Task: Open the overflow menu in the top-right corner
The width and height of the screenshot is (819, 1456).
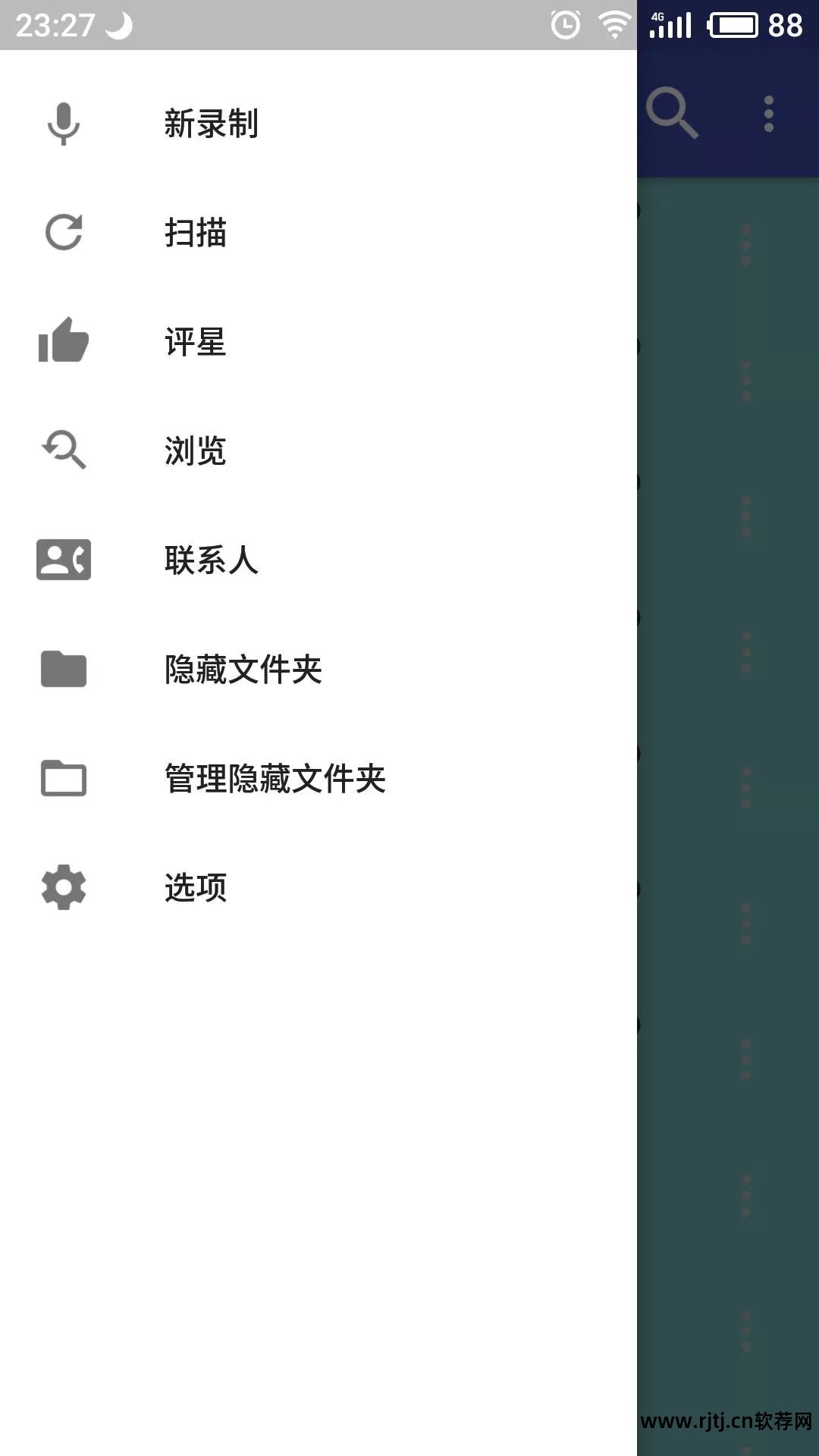Action: click(769, 114)
